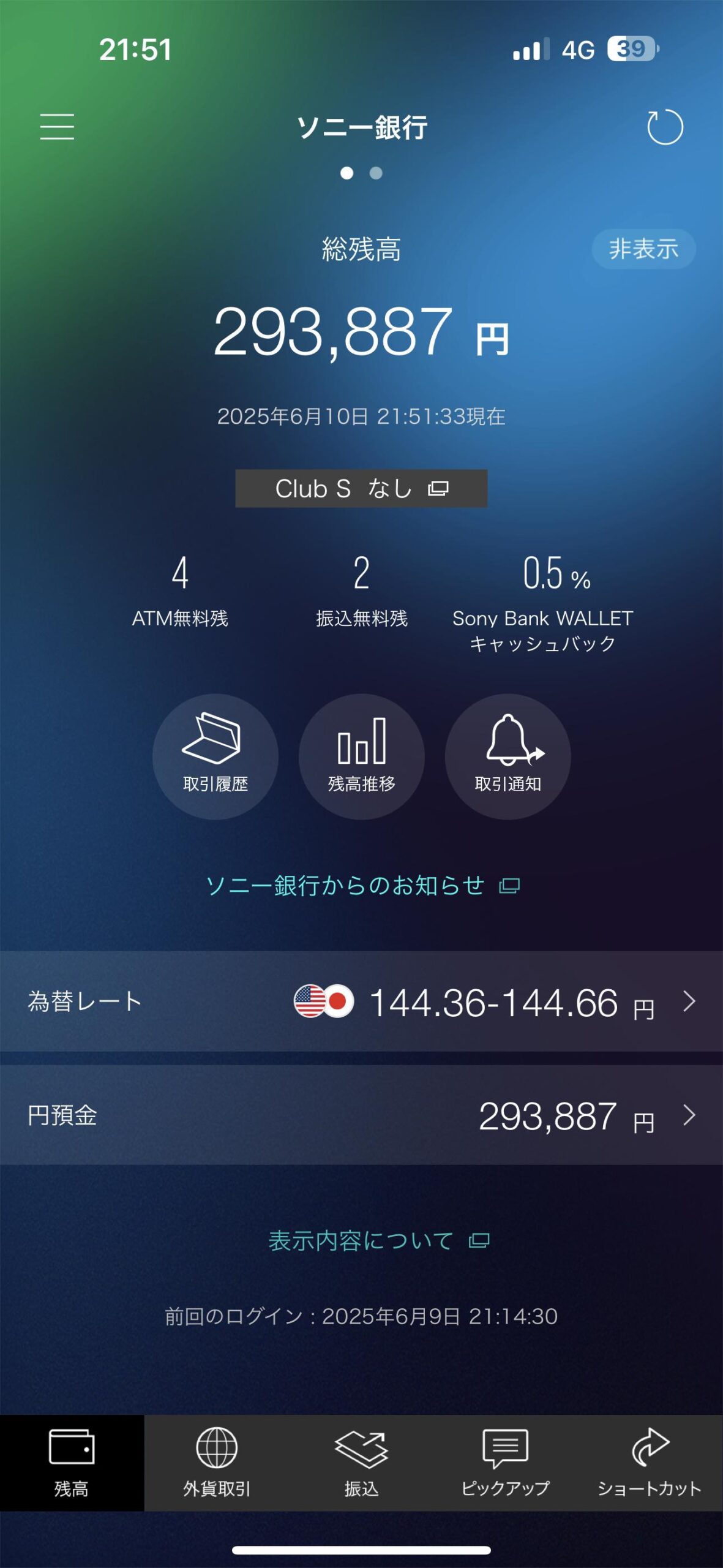The image size is (723, 1568).
Task: Switch to the 振込 transfer tab
Action: tap(361, 1463)
